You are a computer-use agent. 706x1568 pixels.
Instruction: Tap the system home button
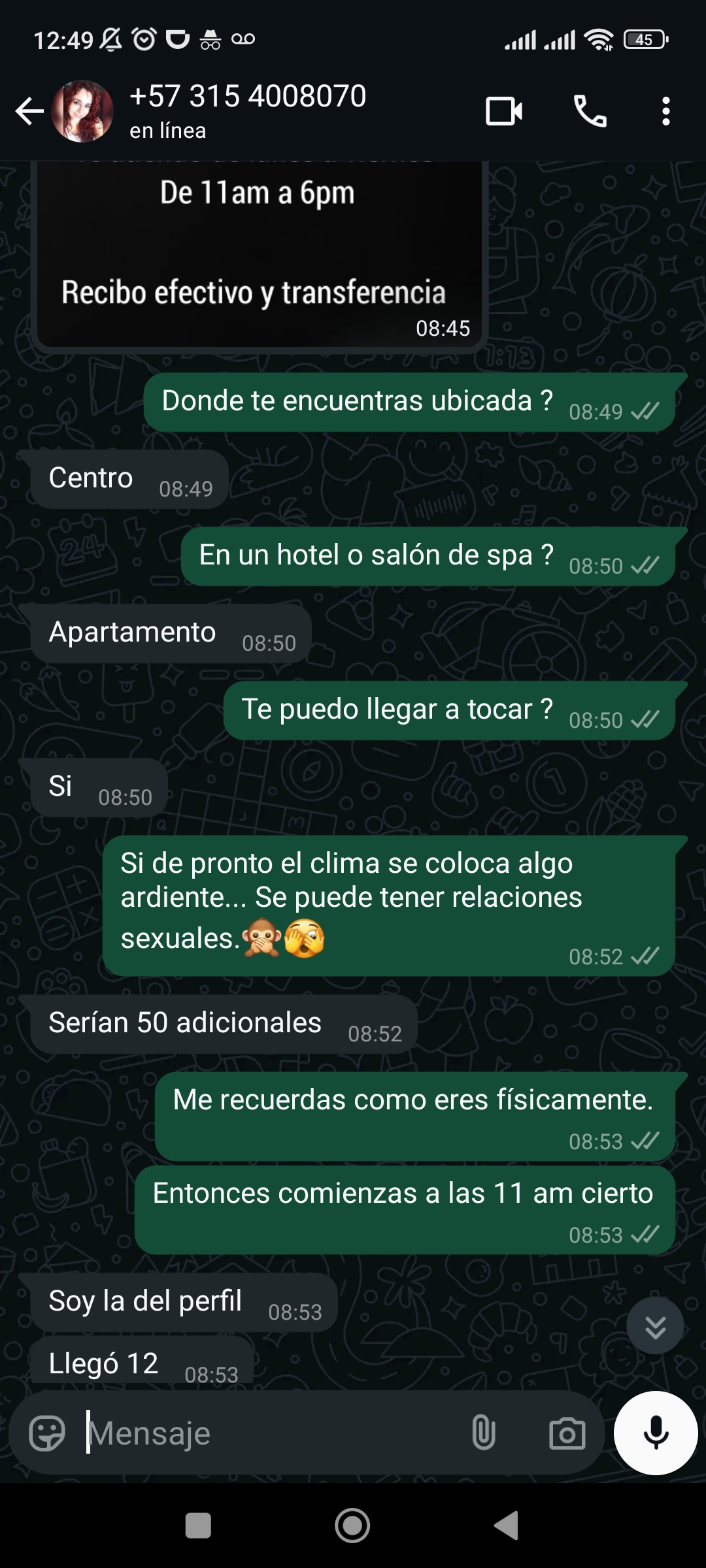pyautogui.click(x=352, y=1526)
